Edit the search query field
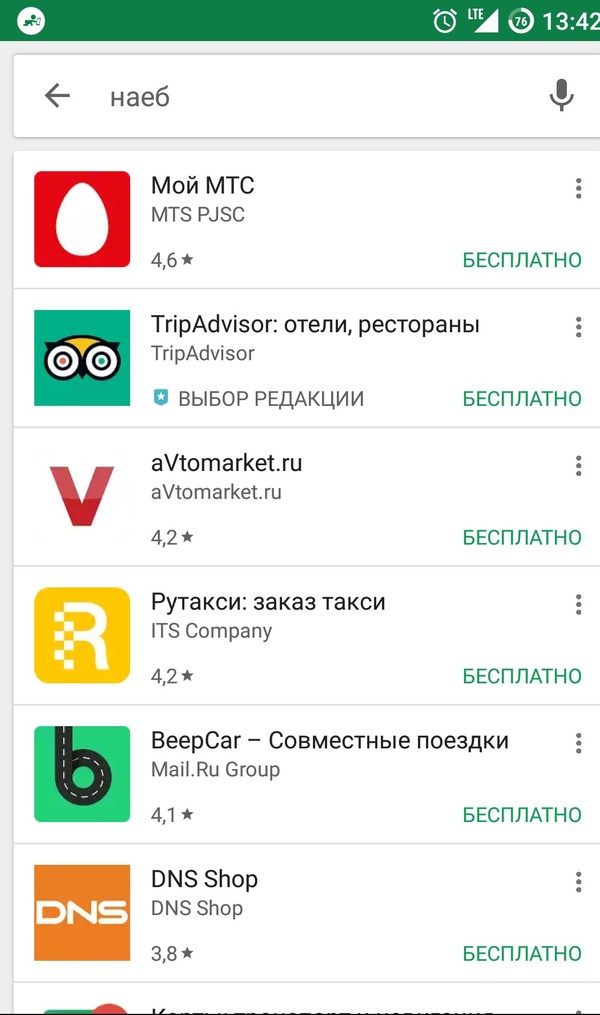Image resolution: width=600 pixels, height=1015 pixels. [300, 97]
